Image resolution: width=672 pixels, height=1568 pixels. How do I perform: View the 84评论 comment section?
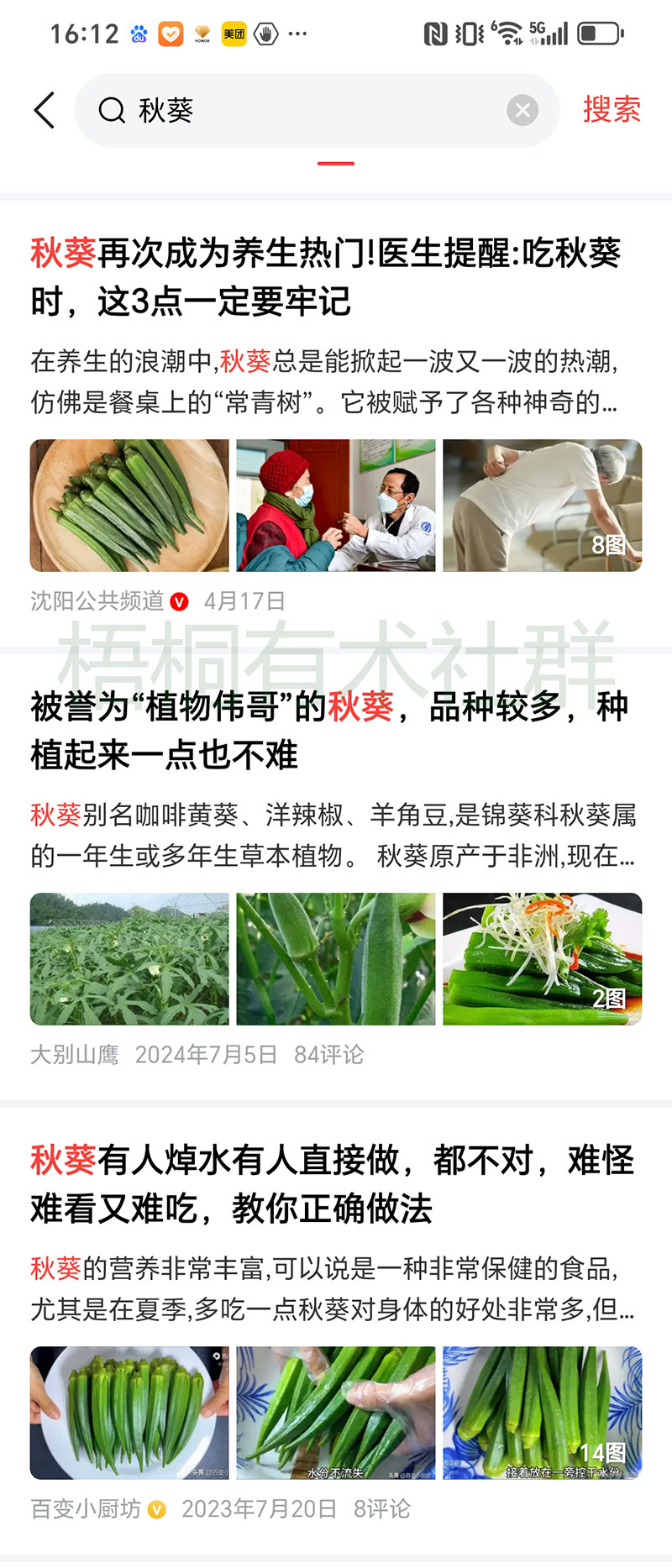pyautogui.click(x=336, y=1055)
